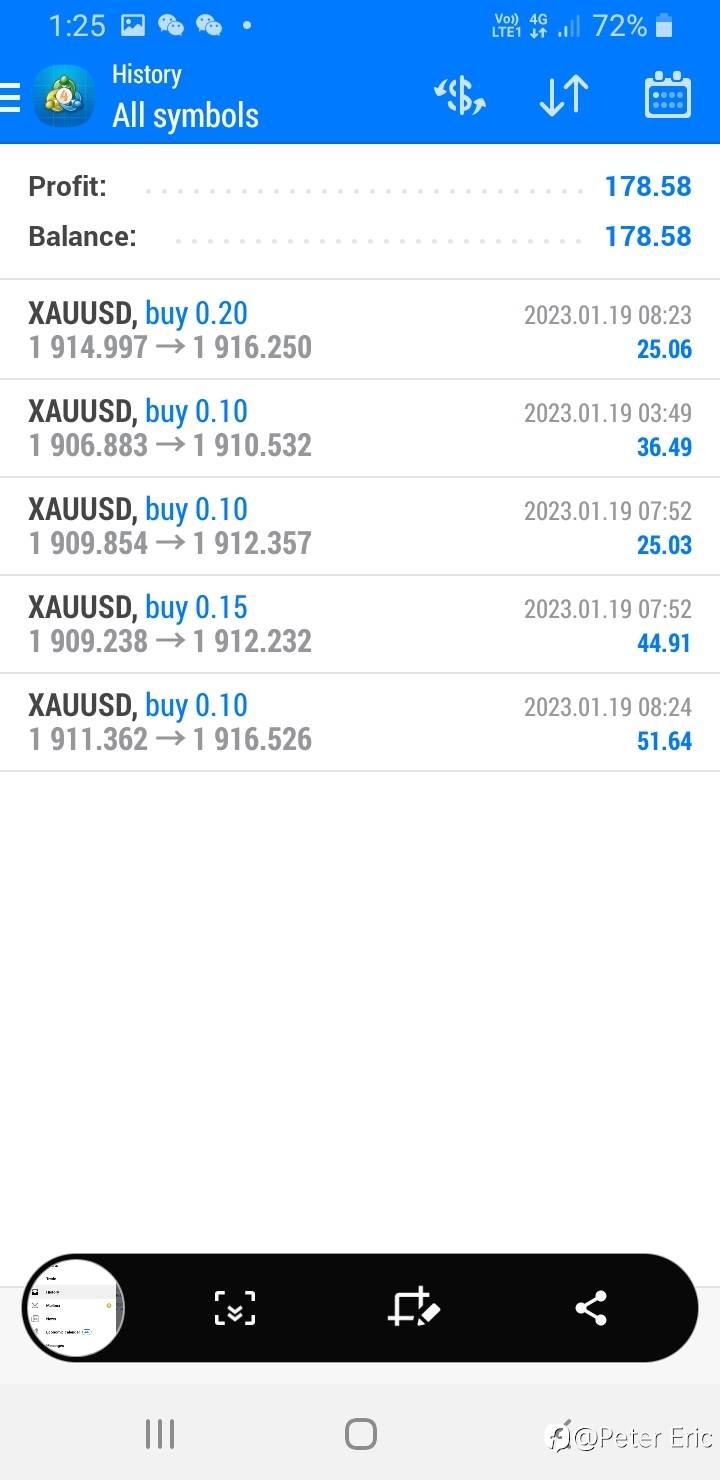
Task: Open recent apps from navigation bar
Action: (x=160, y=1434)
